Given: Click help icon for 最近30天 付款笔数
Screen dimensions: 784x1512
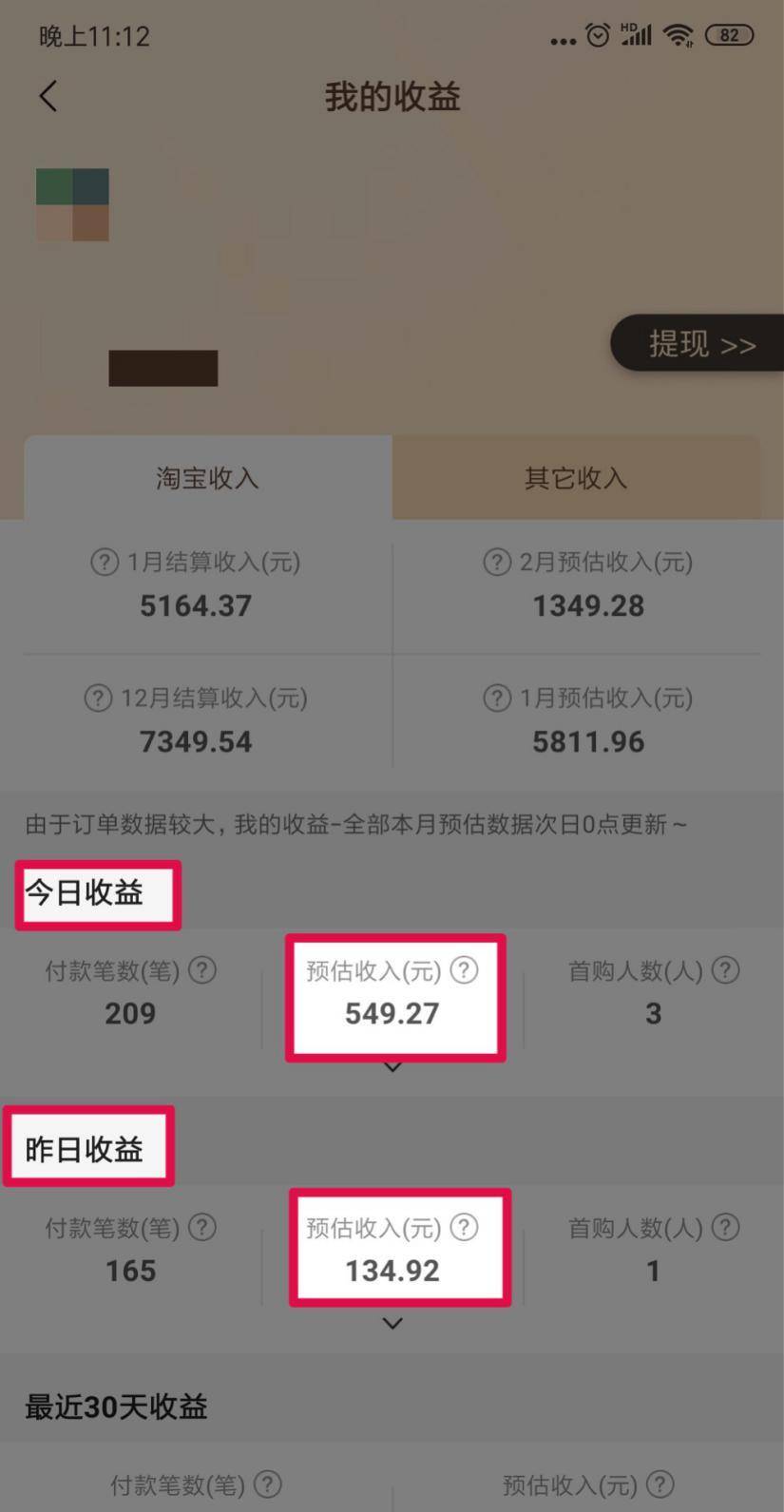Looking at the screenshot, I should pos(270,1483).
